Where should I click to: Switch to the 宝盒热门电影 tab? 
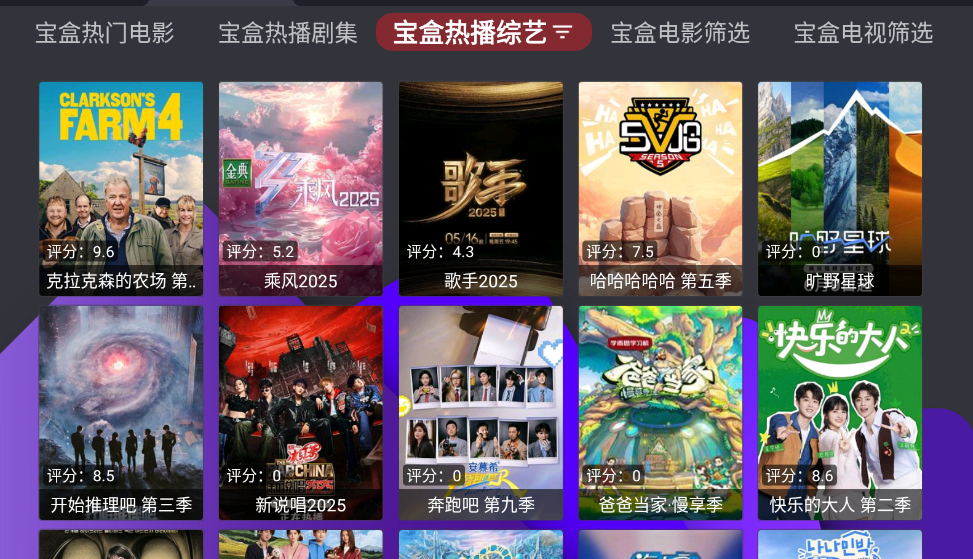point(105,33)
